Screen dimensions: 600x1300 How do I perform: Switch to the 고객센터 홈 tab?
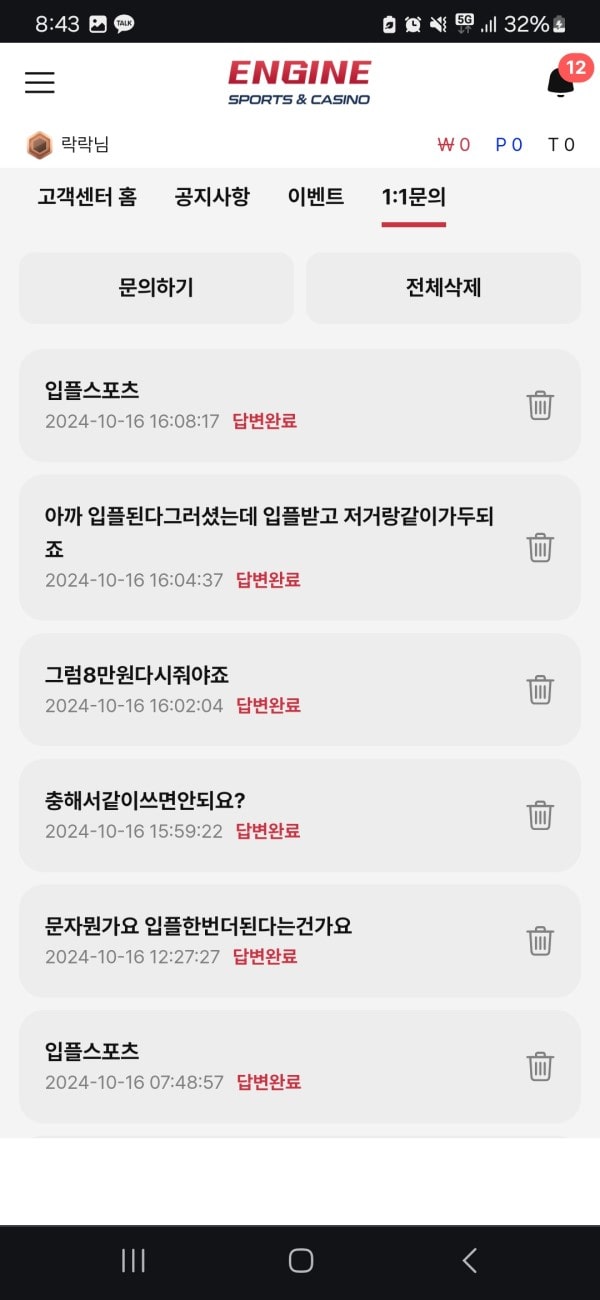(x=87, y=197)
